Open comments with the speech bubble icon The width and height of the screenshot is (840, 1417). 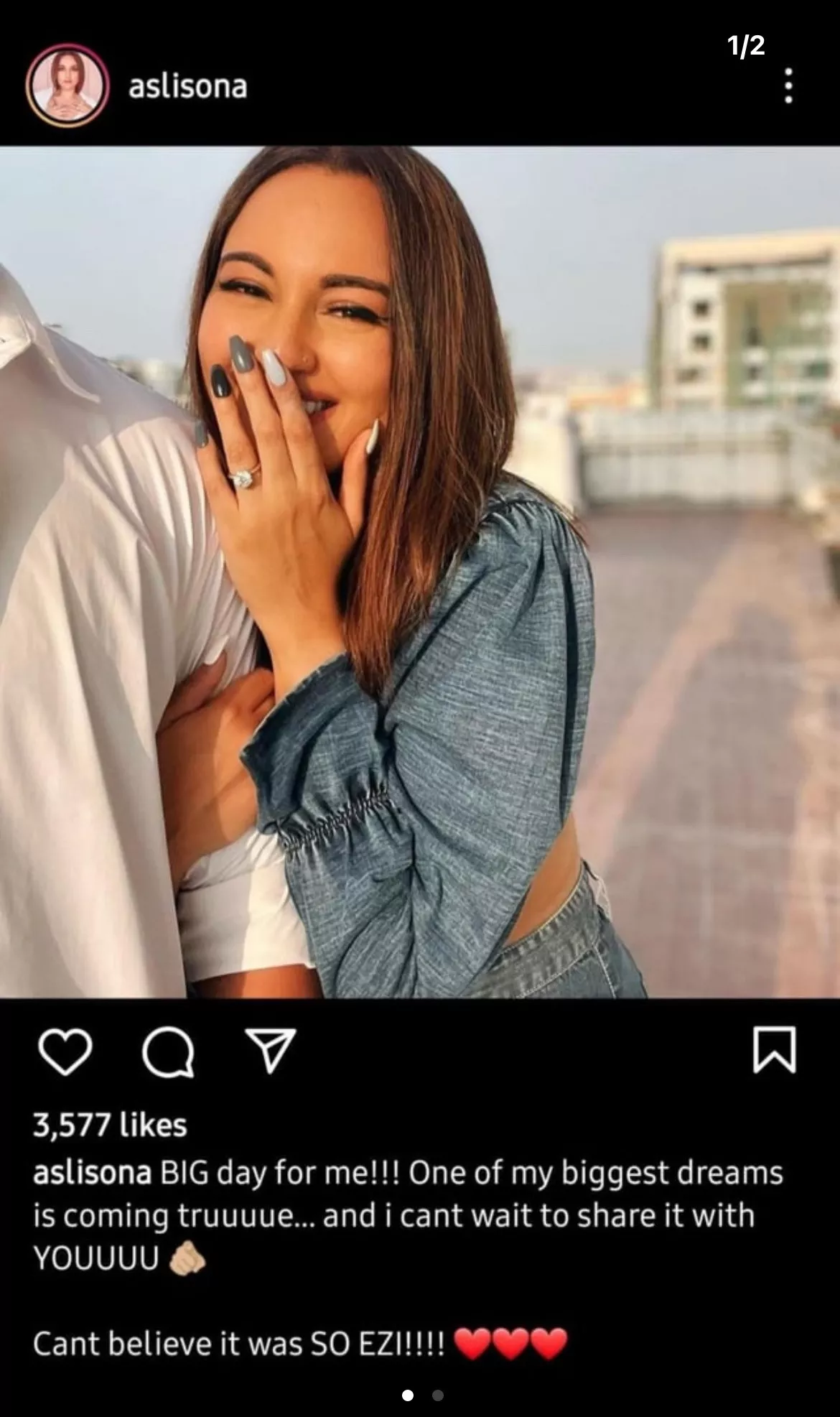tap(168, 1053)
